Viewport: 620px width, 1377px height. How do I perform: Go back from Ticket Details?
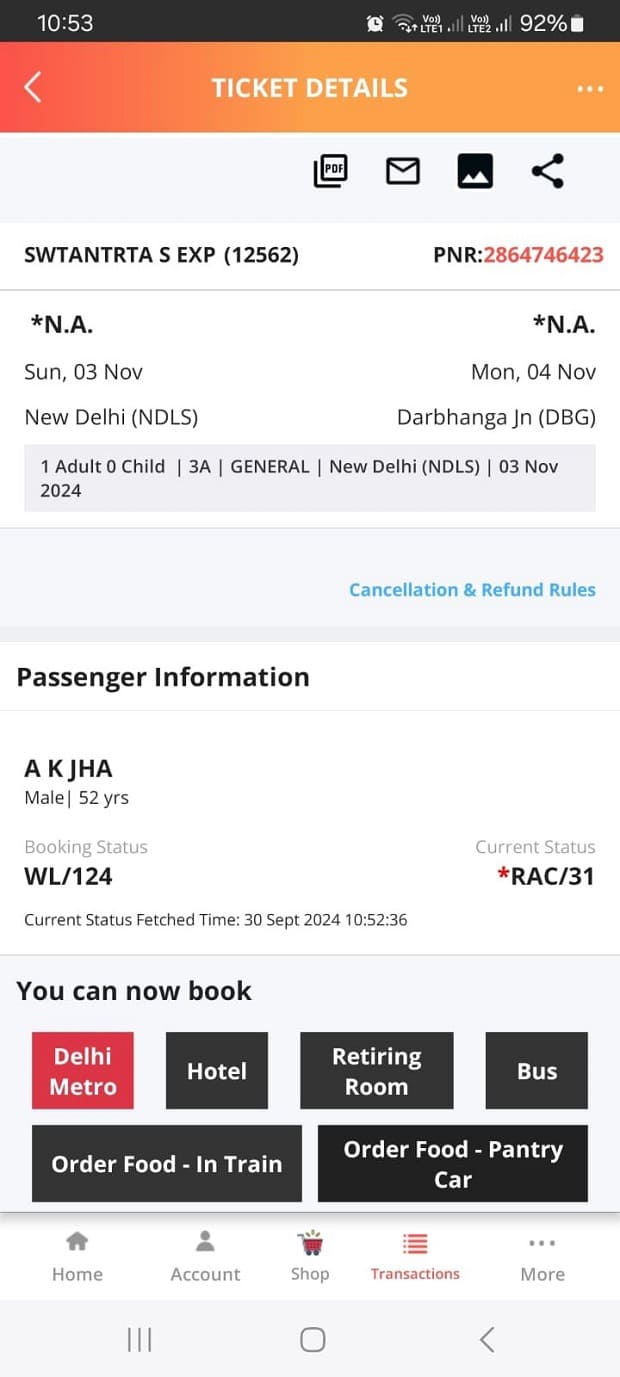33,87
